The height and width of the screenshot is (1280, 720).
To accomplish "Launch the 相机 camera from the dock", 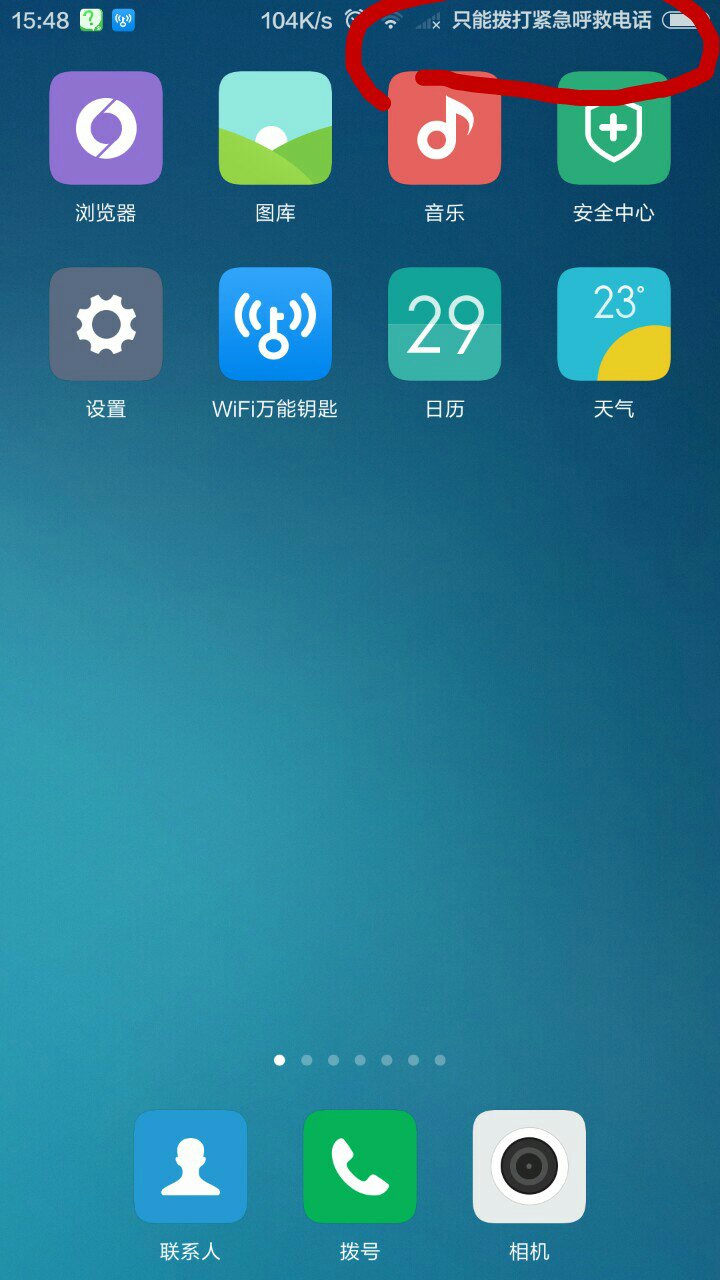I will (x=529, y=1165).
